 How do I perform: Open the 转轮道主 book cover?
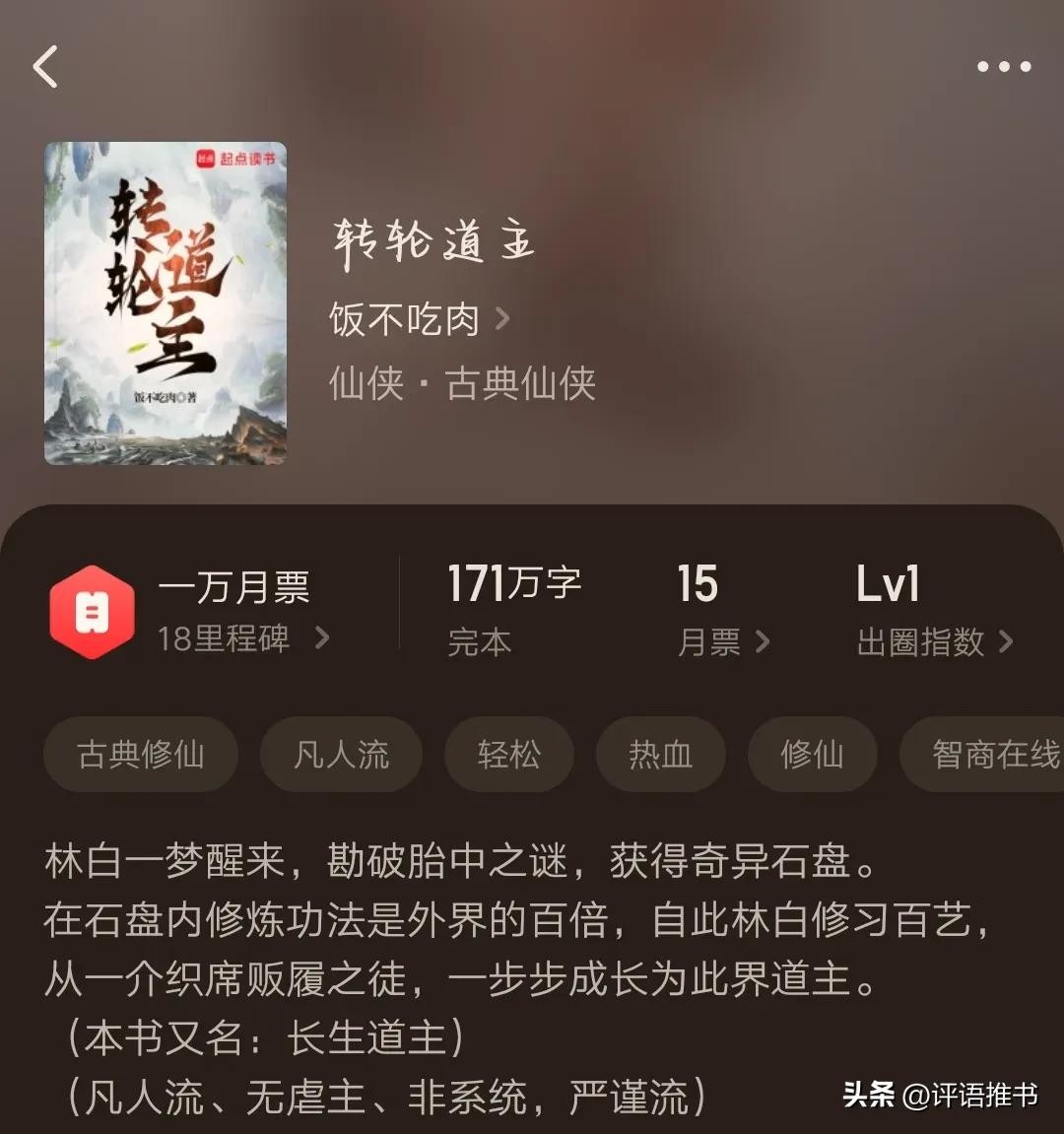pyautogui.click(x=166, y=303)
